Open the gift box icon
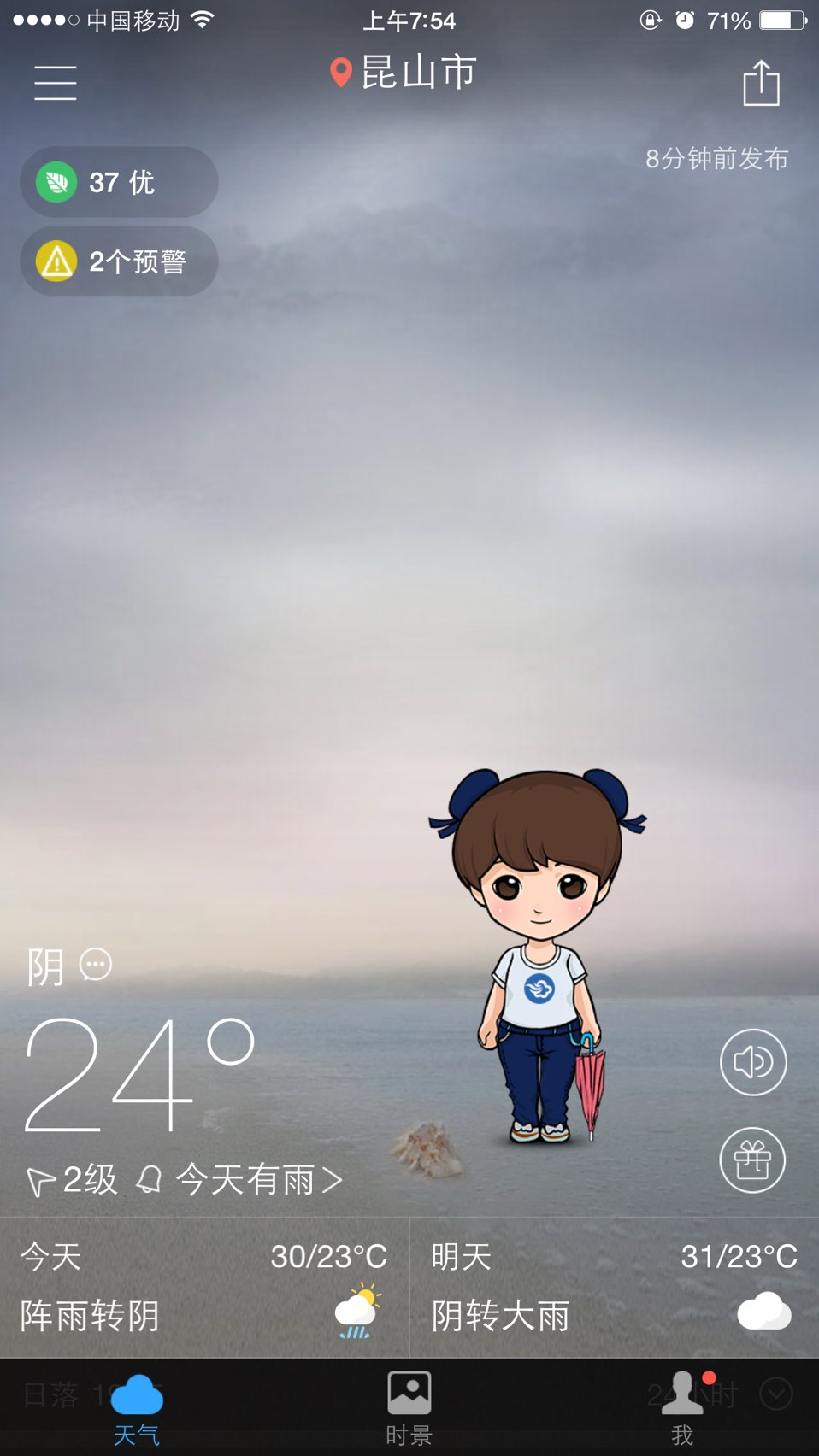Screen dimensions: 819x1456 click(752, 1160)
